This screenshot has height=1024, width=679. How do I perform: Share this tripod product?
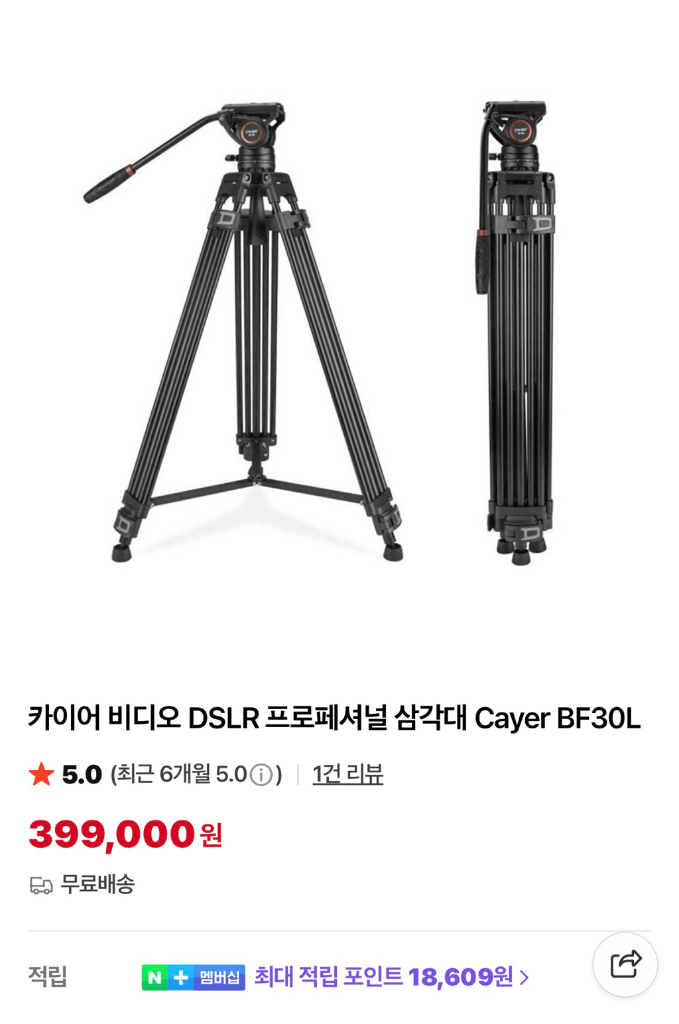tap(625, 964)
